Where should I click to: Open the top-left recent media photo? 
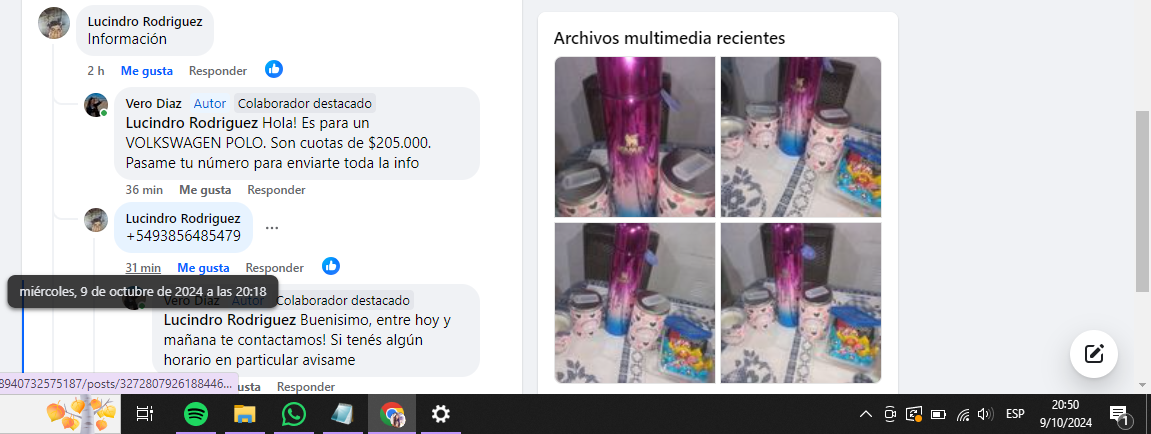[x=635, y=136]
